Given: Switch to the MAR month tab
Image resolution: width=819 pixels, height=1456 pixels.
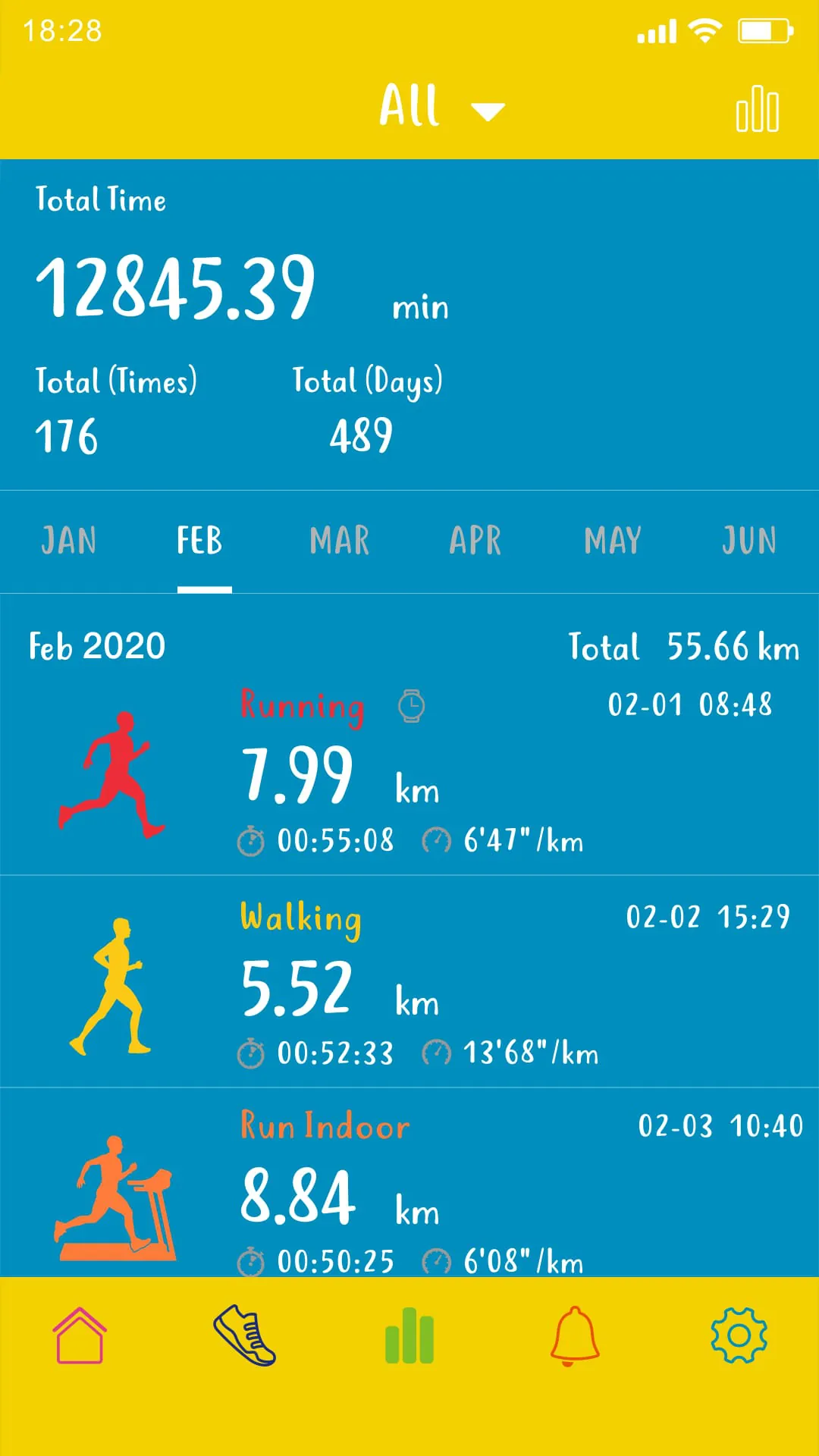Looking at the screenshot, I should coord(339,541).
